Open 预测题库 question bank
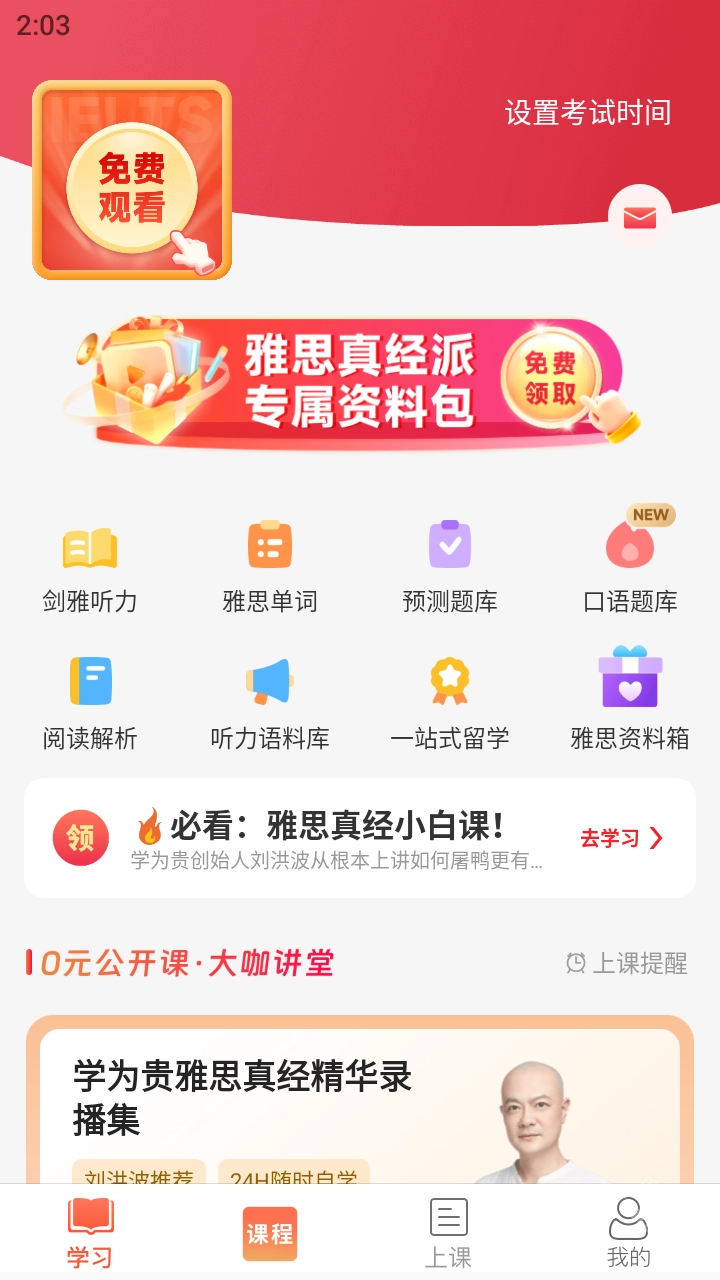The width and height of the screenshot is (720, 1280). [x=450, y=567]
